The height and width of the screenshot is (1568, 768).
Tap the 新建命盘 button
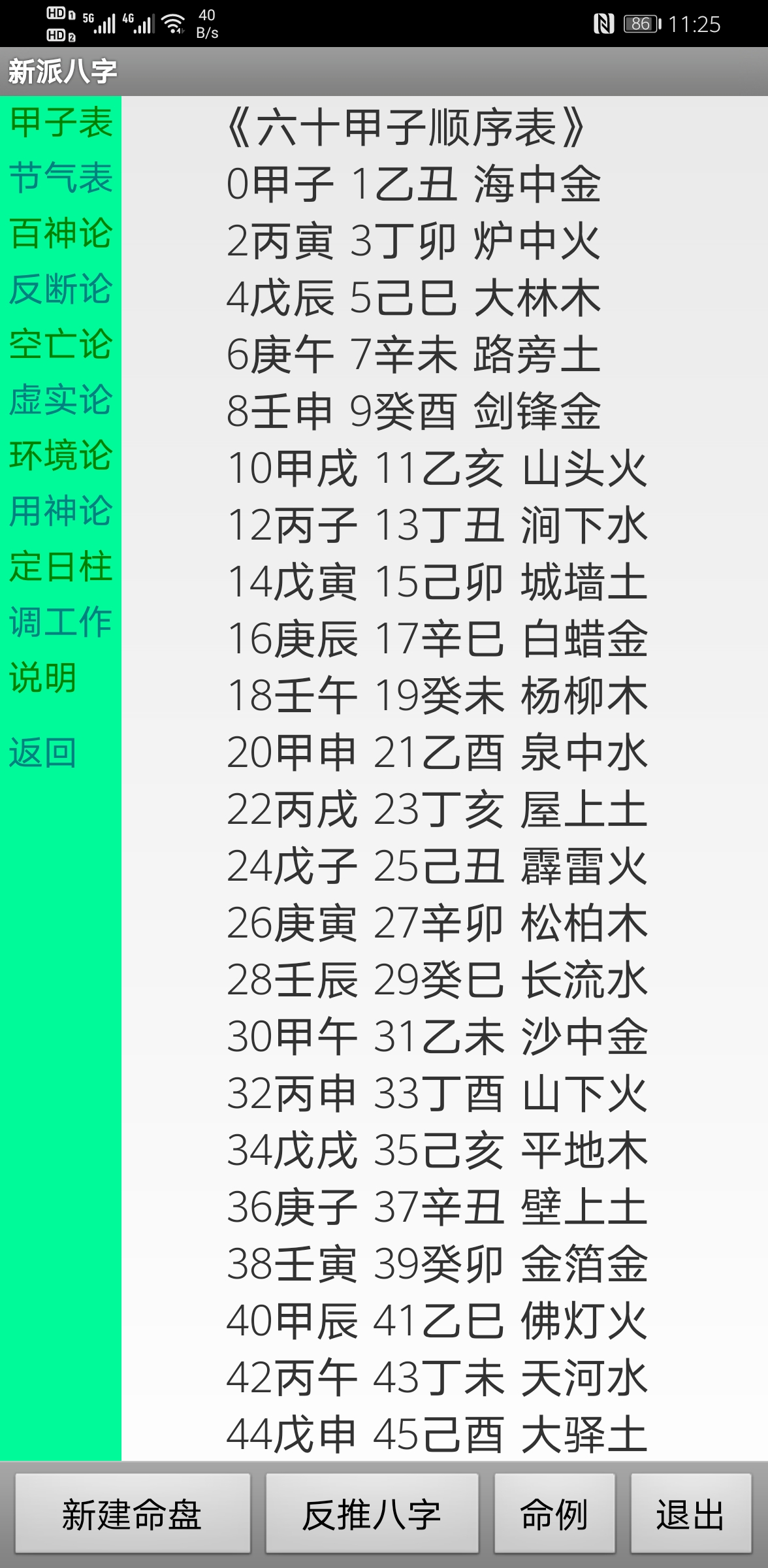coord(133,1514)
